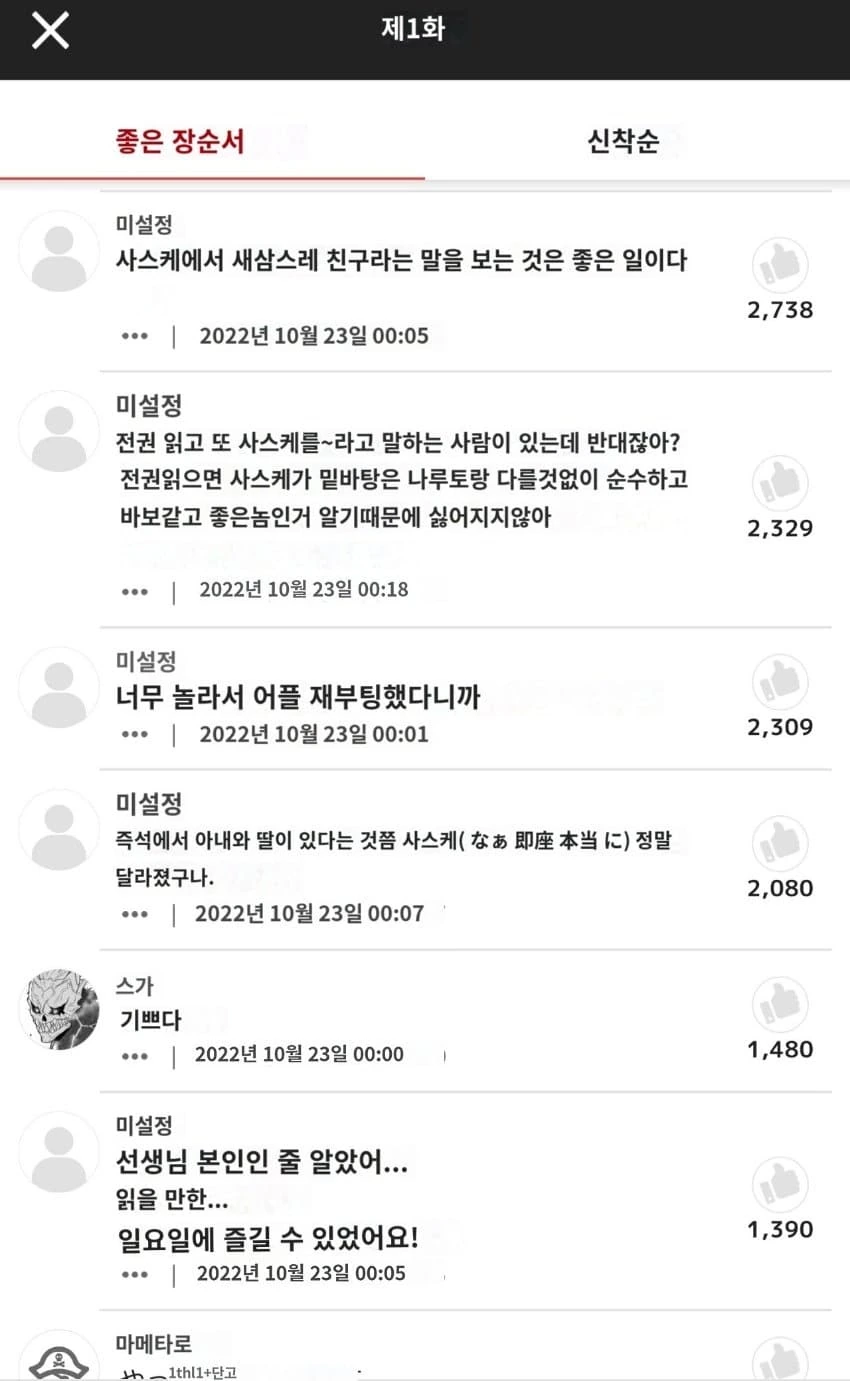Viewport: 850px width, 1381px height.
Task: Like 스가's comment 기쁘다
Action: click(x=780, y=1005)
